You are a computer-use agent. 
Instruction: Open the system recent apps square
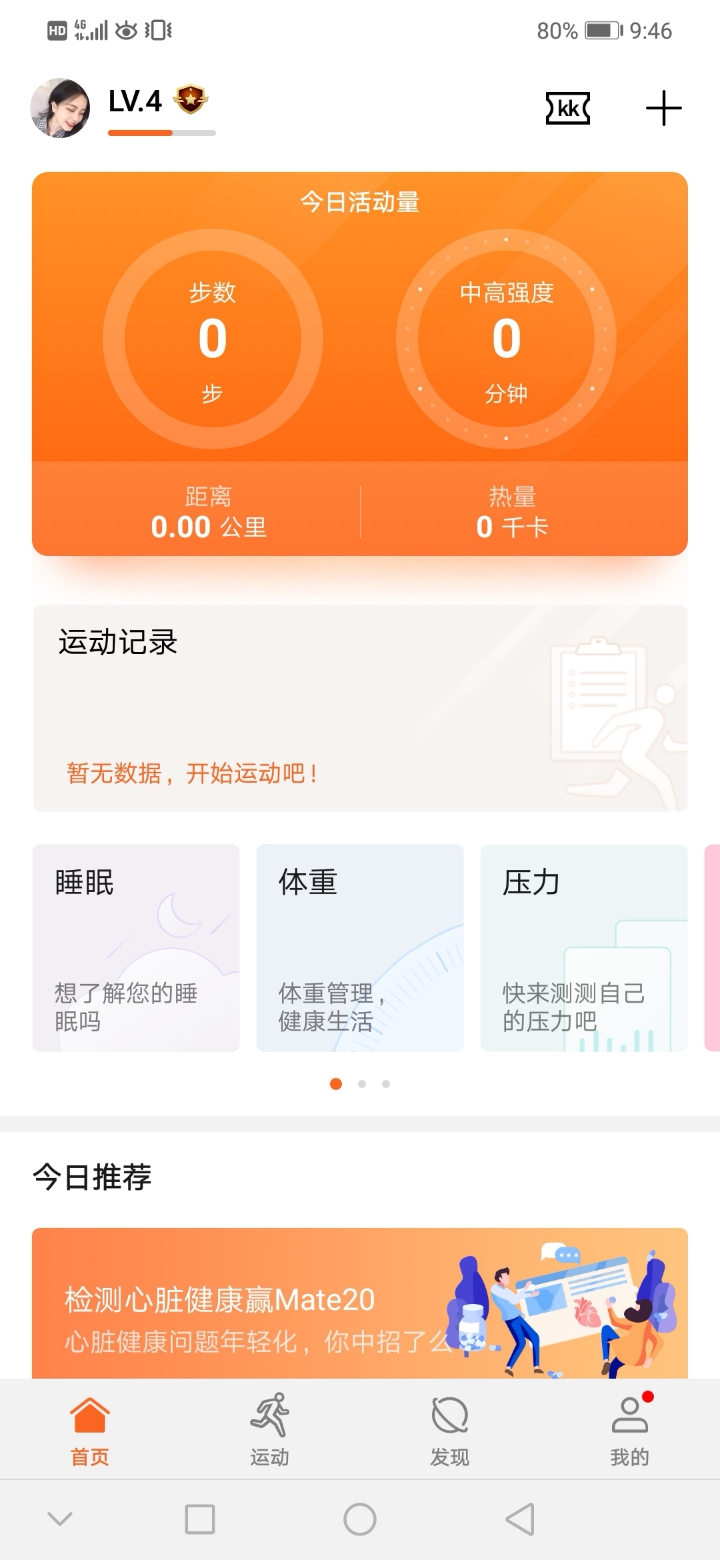[200, 1519]
